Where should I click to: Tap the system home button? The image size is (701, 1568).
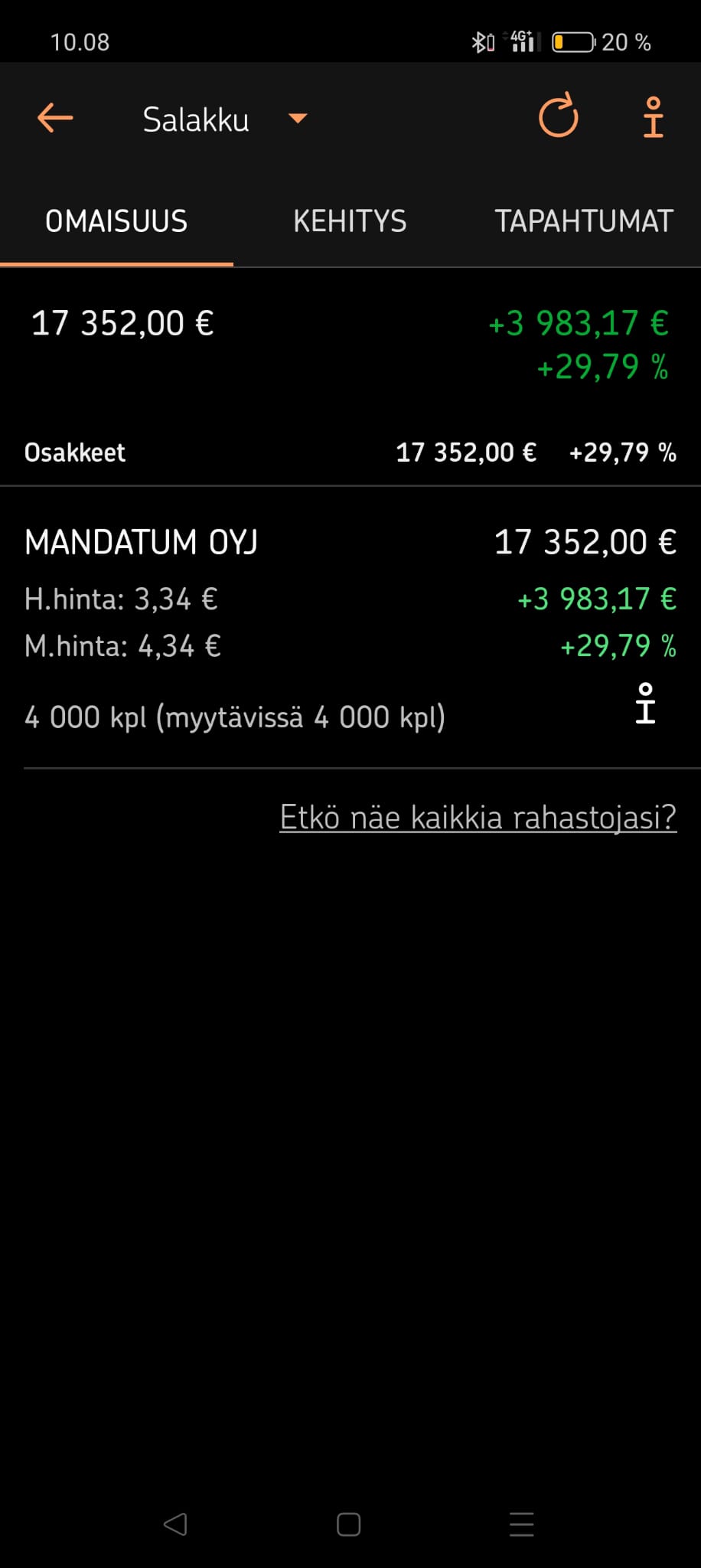tap(349, 1524)
